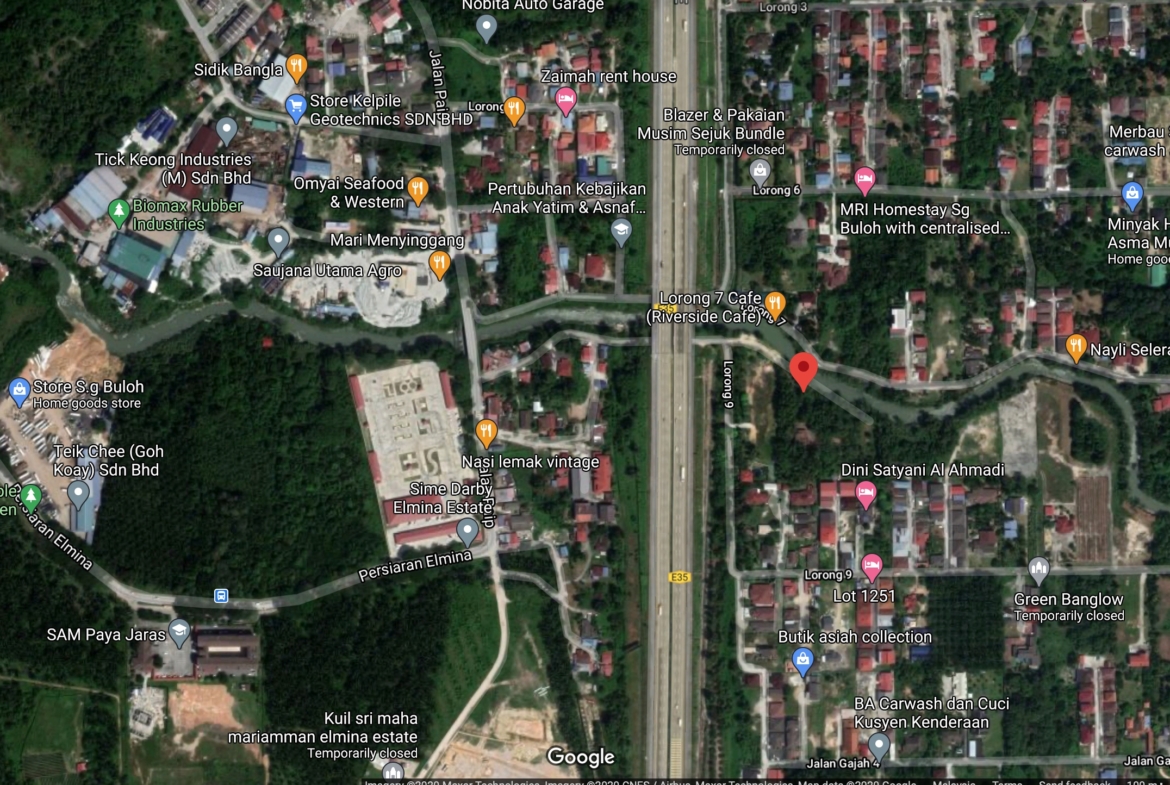Viewport: 1170px width, 785px height.
Task: Select the Omyai Seafood & Western marker
Action: click(418, 188)
